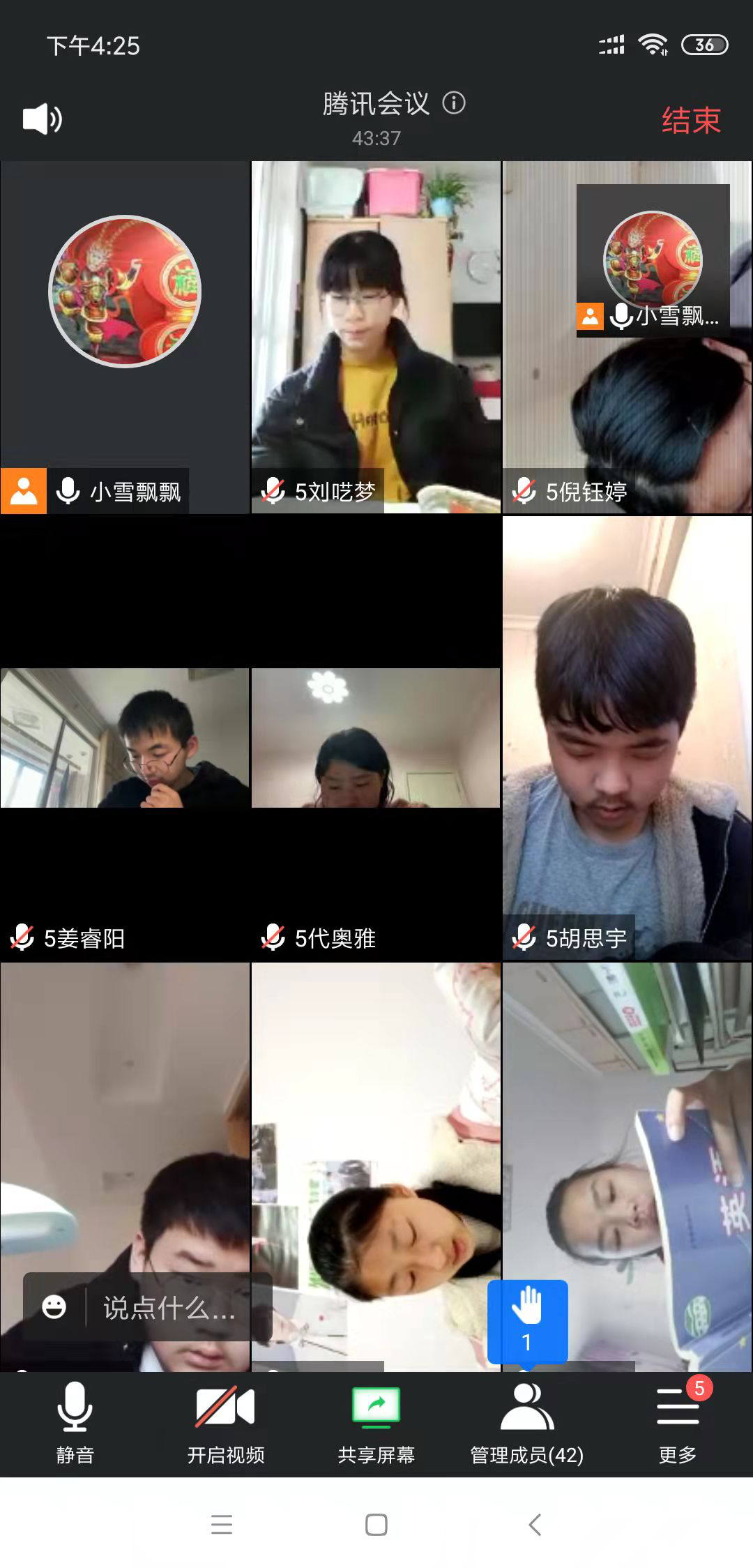This screenshot has width=753, height=1568.
Task: Select 小雪飘飘's video tile
Action: pyautogui.click(x=125, y=338)
